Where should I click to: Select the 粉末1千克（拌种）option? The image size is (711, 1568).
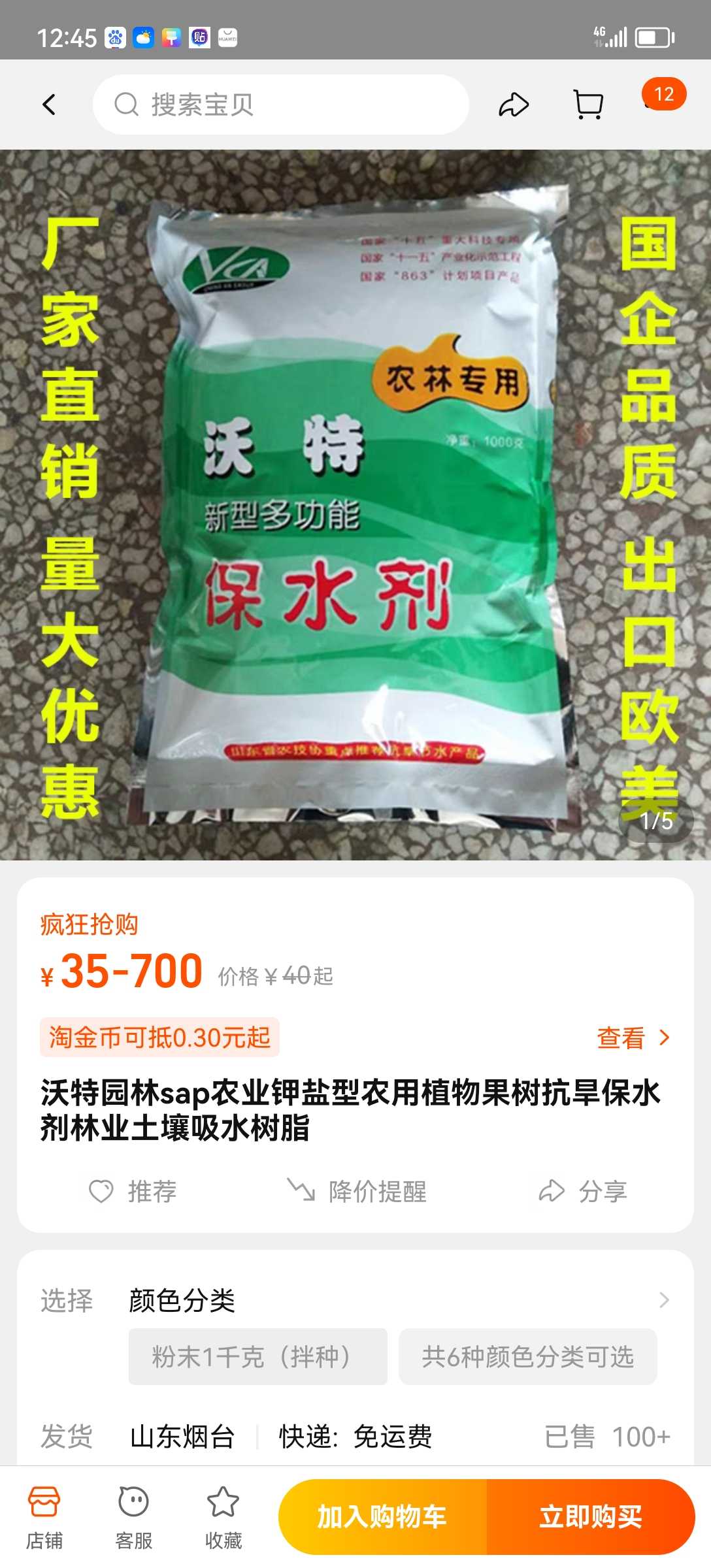[x=257, y=1357]
